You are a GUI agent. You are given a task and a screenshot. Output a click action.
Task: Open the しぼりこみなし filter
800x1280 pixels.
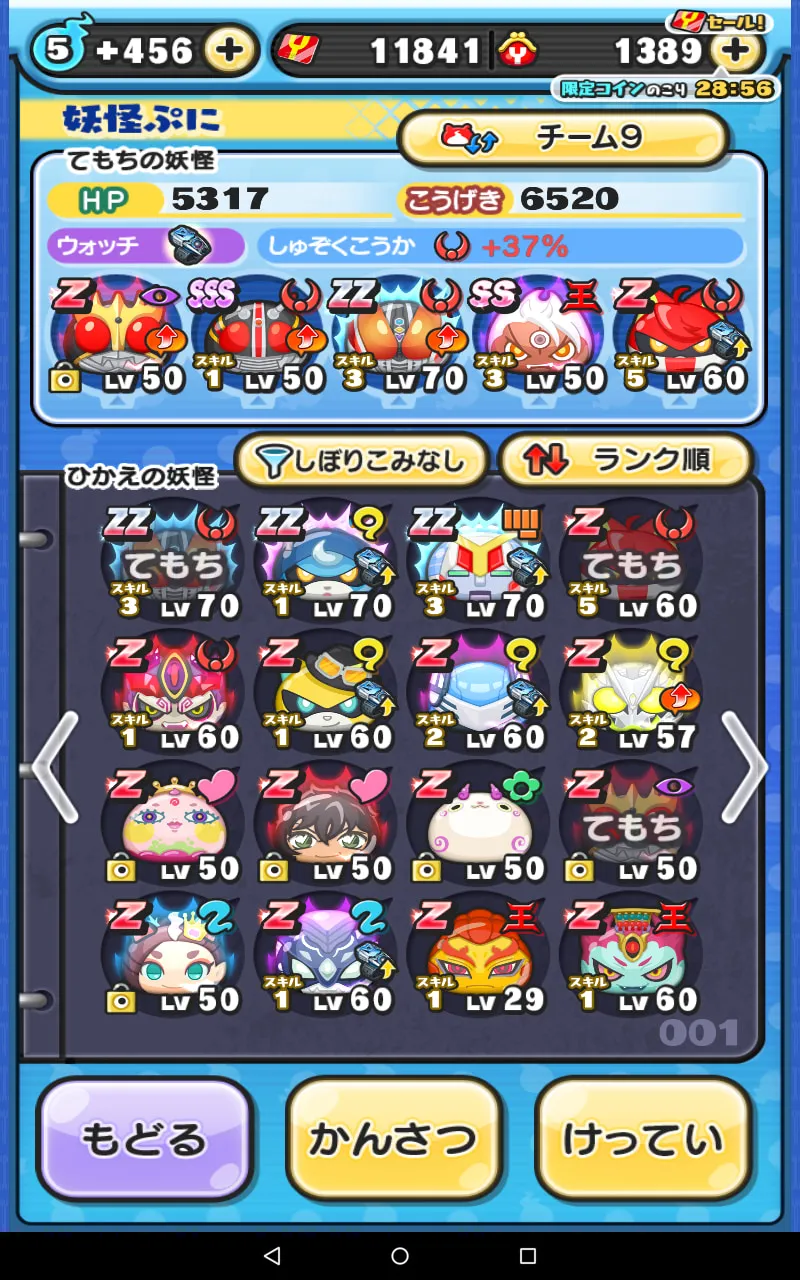(x=361, y=460)
